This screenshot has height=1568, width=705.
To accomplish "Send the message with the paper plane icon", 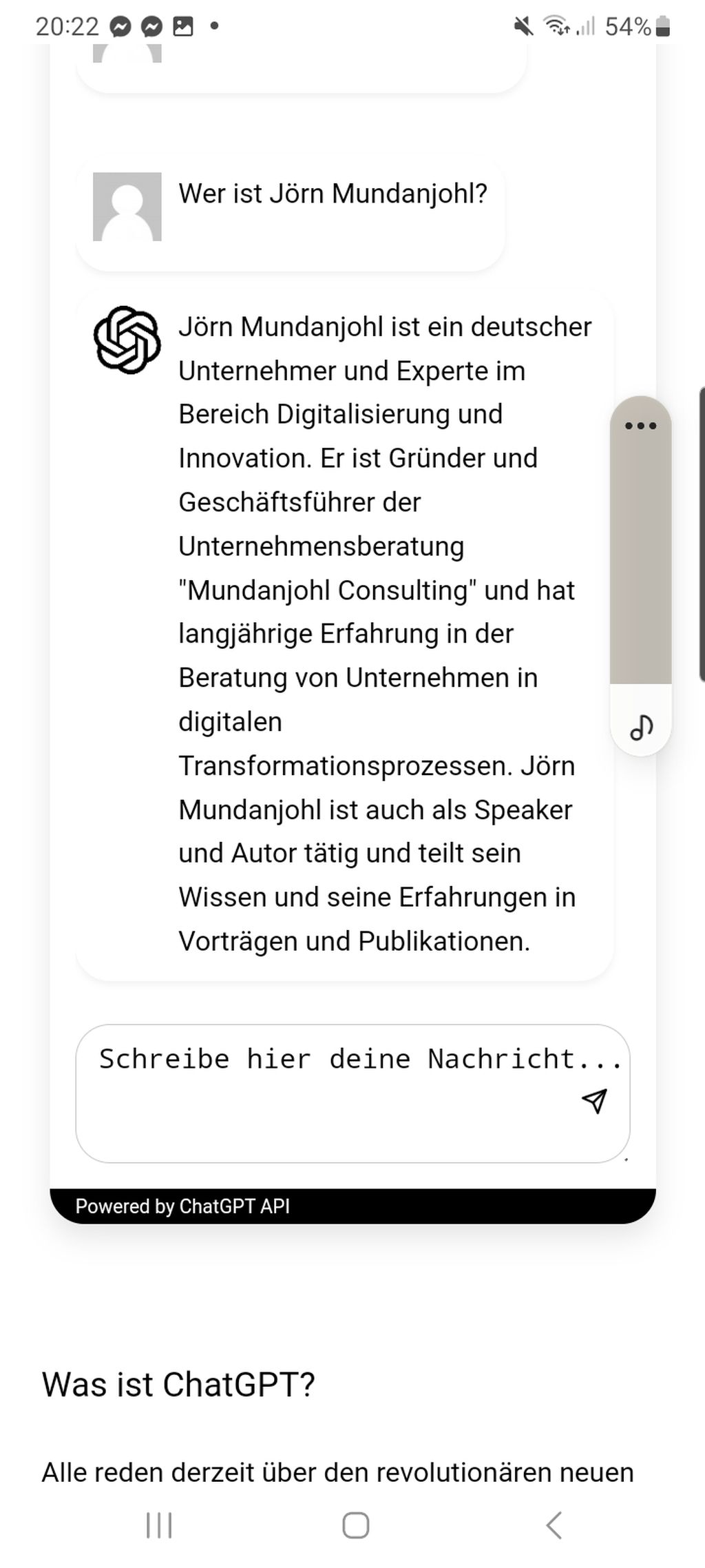I will 594,1100.
